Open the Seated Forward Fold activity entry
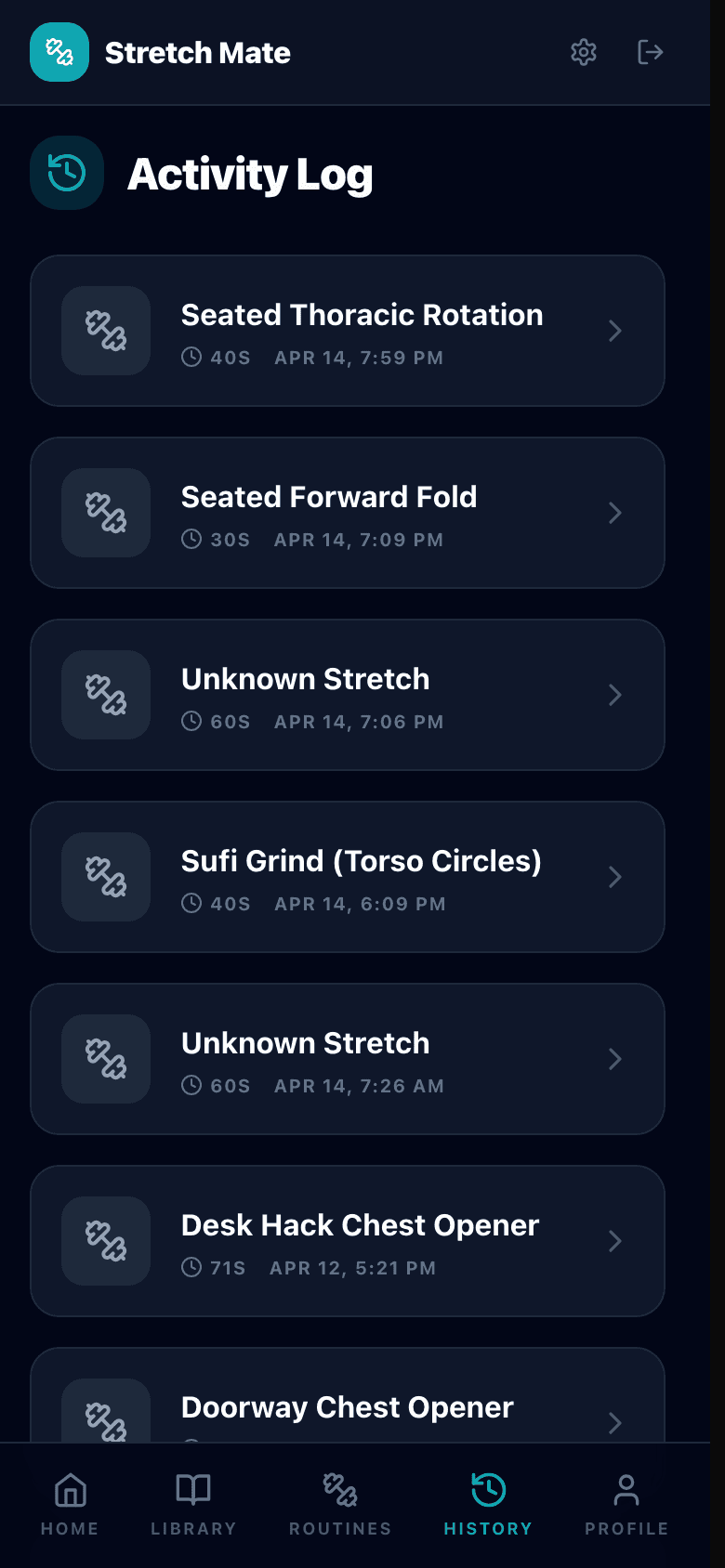725x1568 pixels. tap(347, 513)
